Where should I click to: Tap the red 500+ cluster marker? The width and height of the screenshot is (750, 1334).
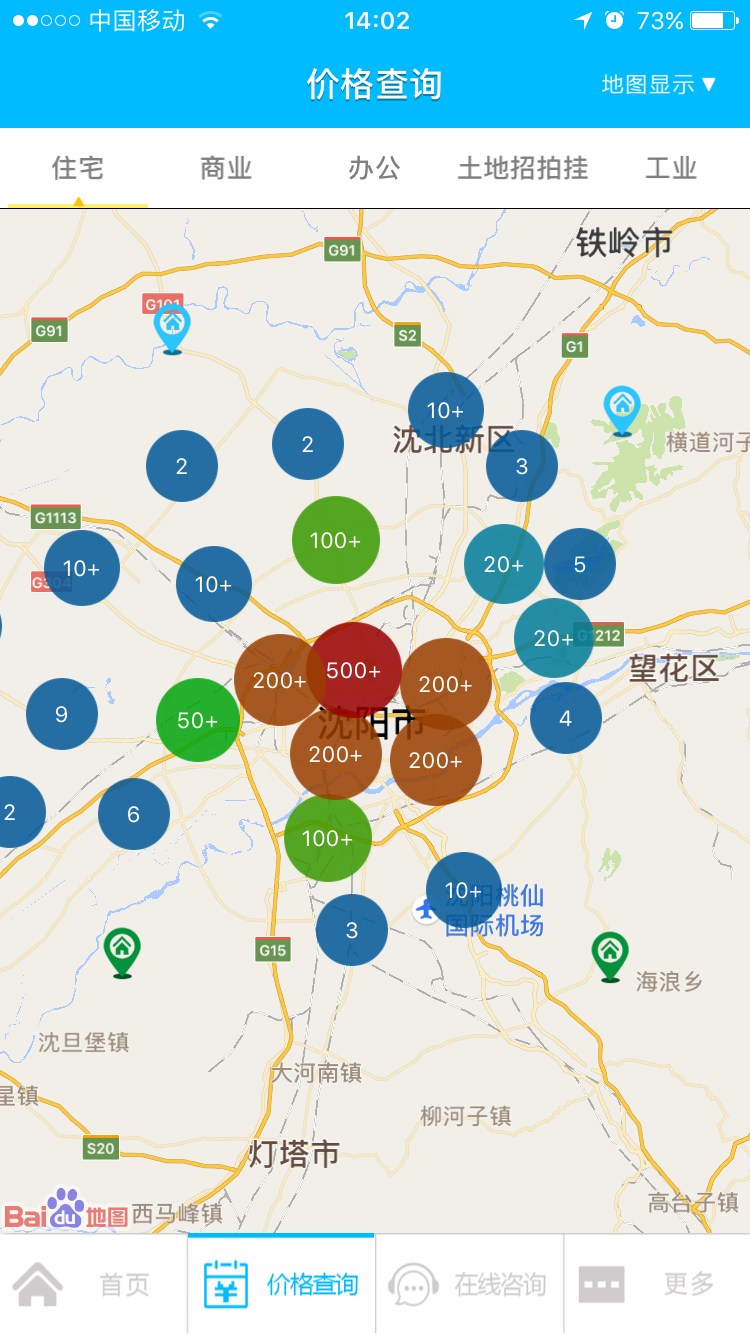click(x=354, y=670)
